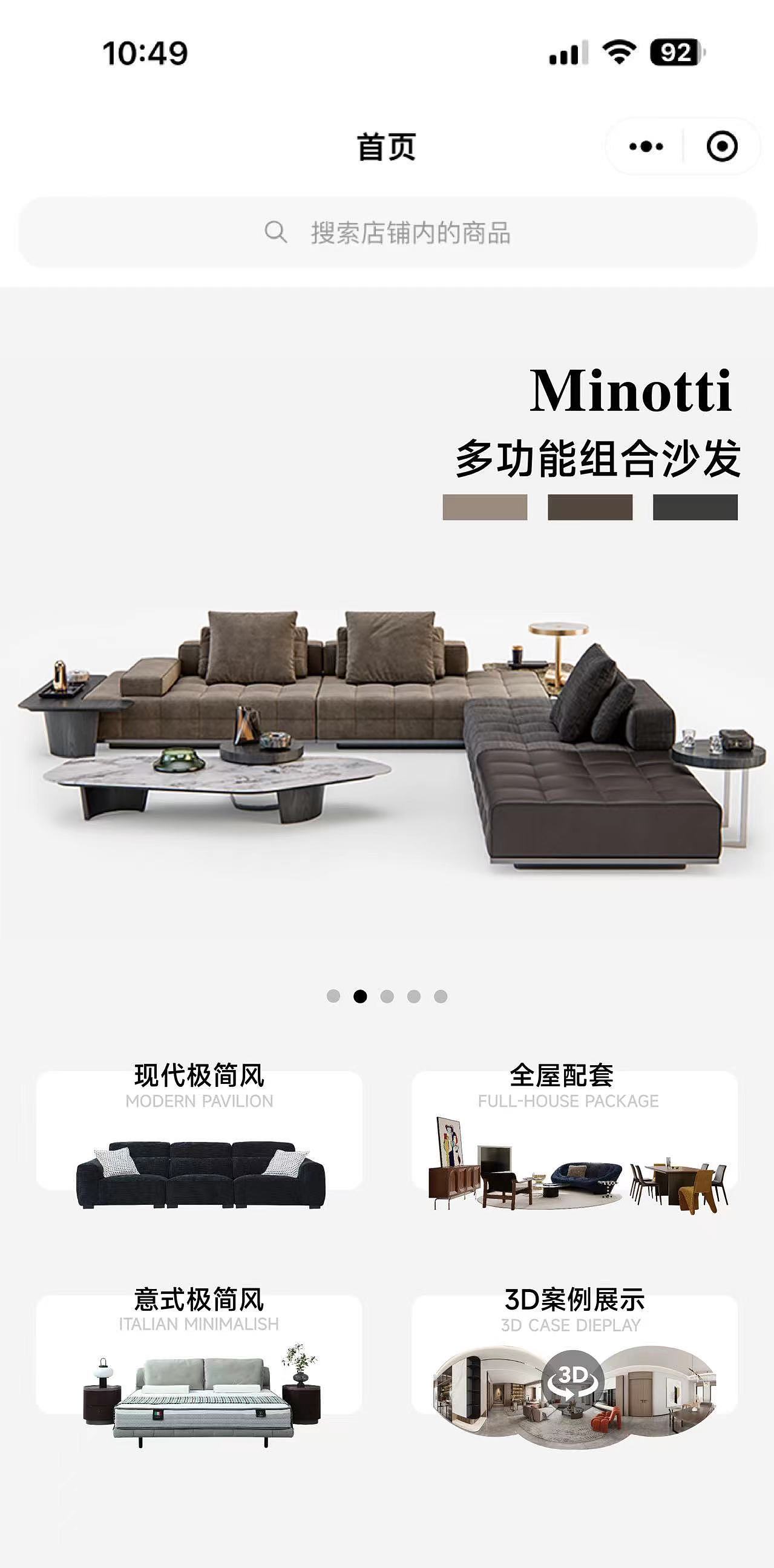The image size is (774, 1568).
Task: Tap the capsule close/circle button
Action: [723, 145]
